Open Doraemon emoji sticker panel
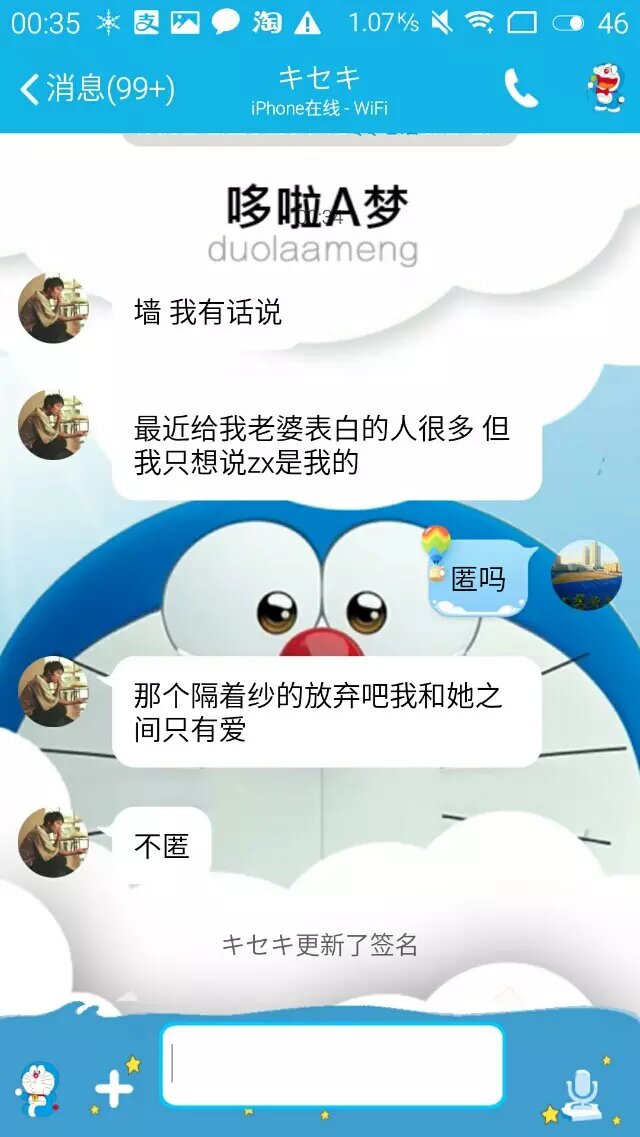Viewport: 640px width, 1137px height. pos(38,1088)
